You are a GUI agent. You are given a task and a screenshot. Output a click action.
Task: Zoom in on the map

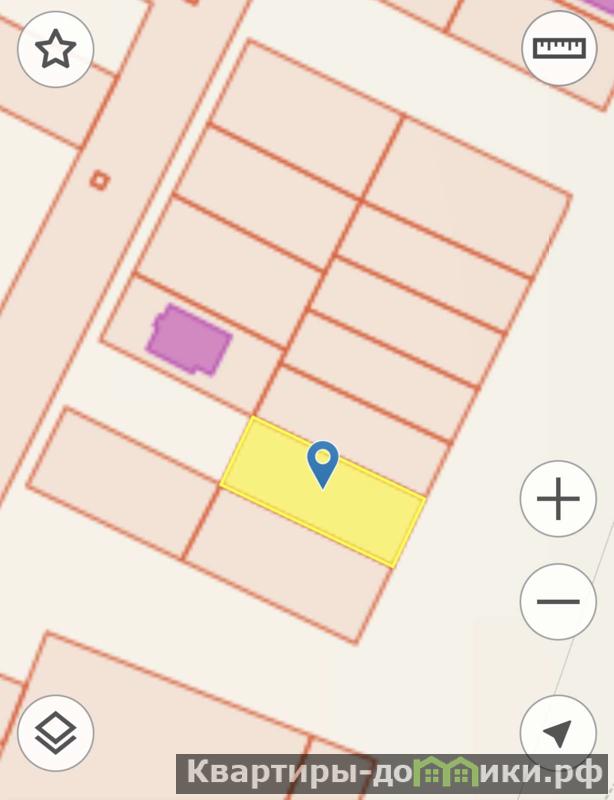(558, 499)
